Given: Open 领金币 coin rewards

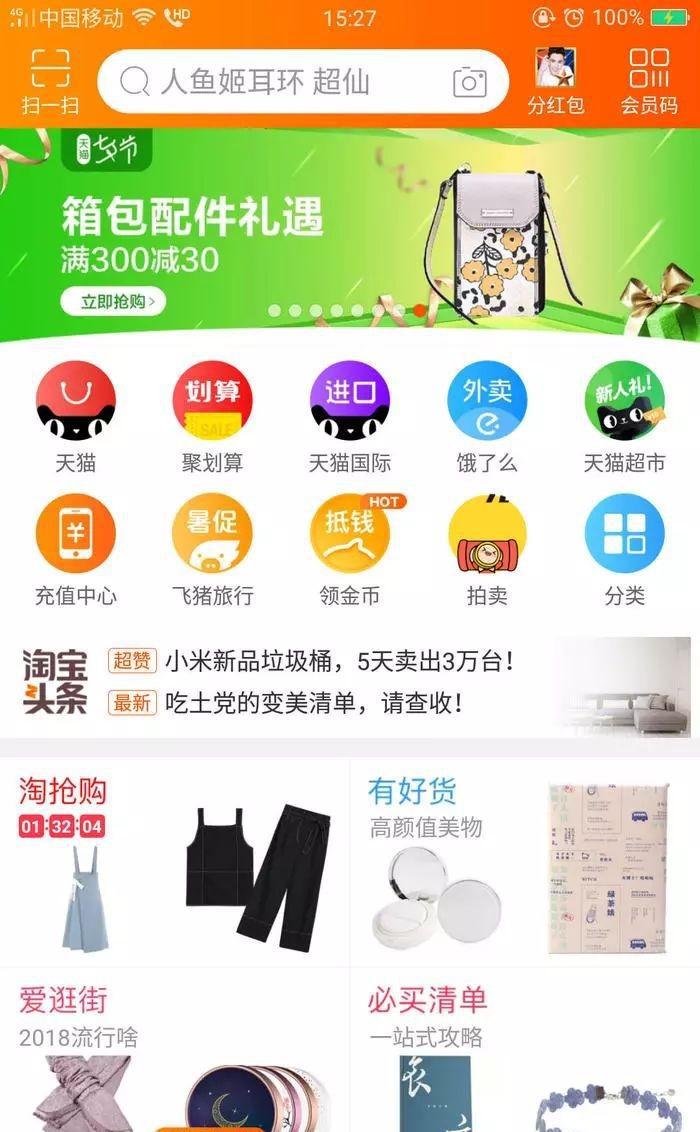Looking at the screenshot, I should [350, 551].
